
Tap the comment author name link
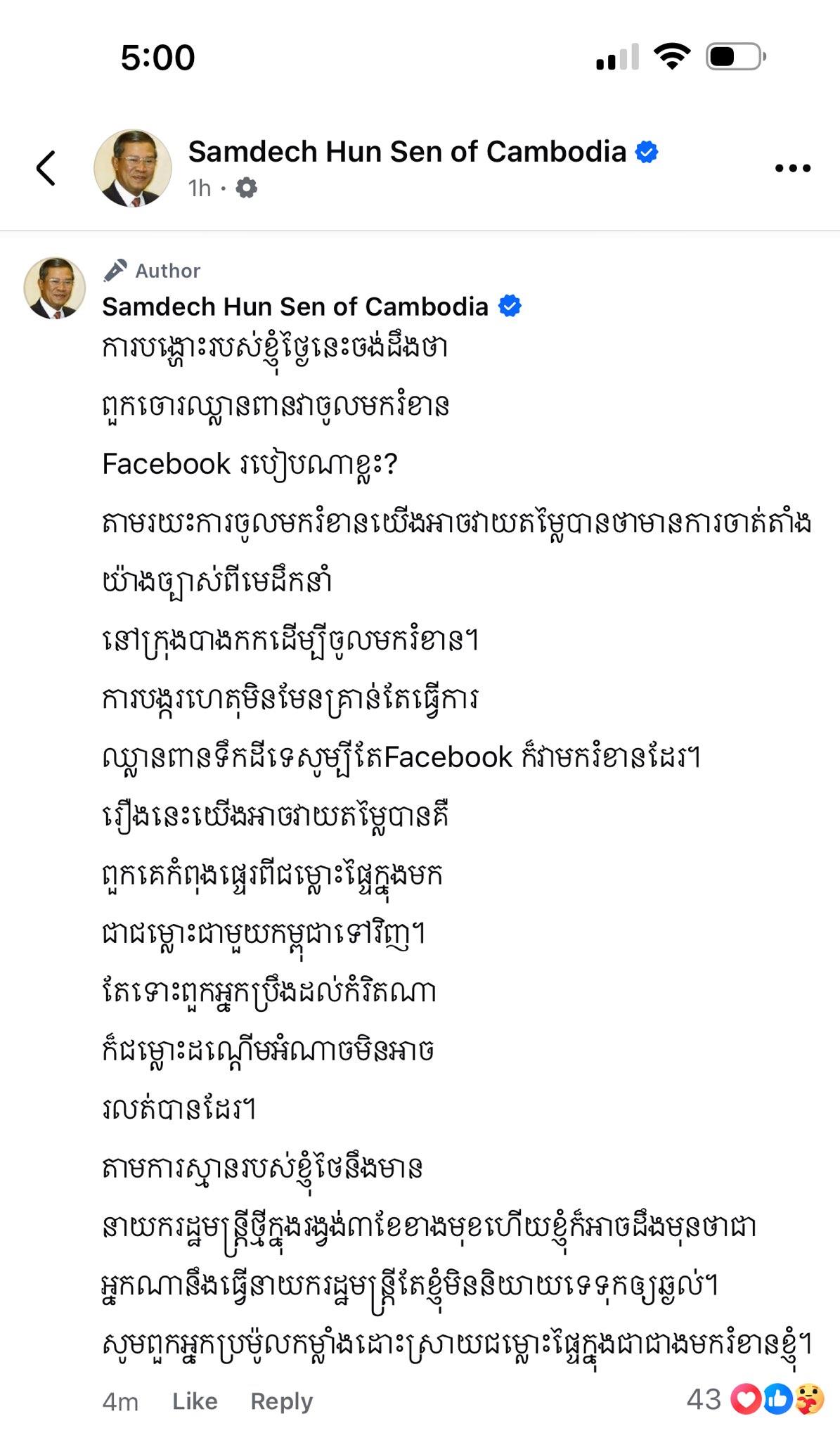pos(295,307)
